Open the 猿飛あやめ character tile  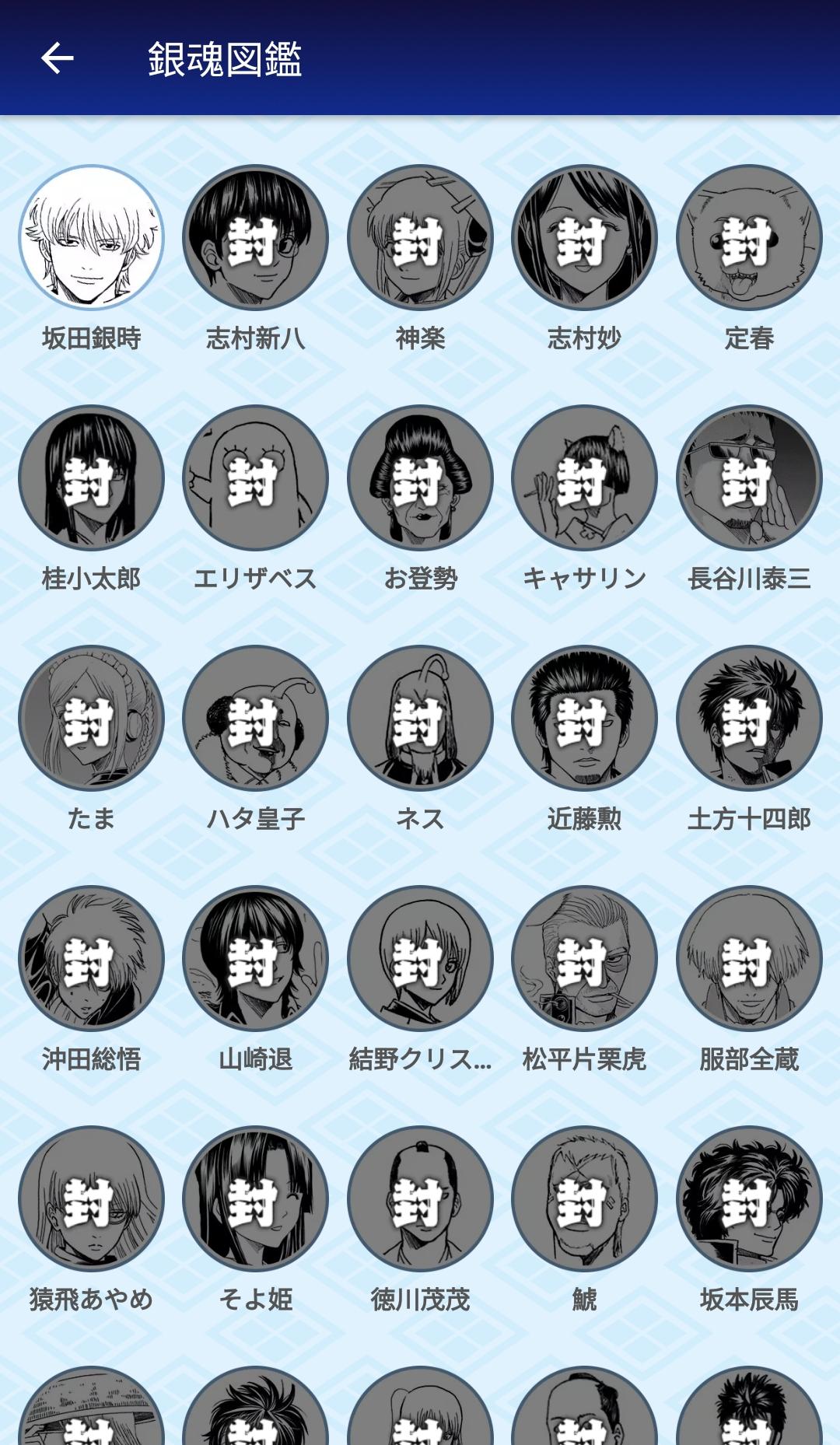pyautogui.click(x=91, y=1199)
